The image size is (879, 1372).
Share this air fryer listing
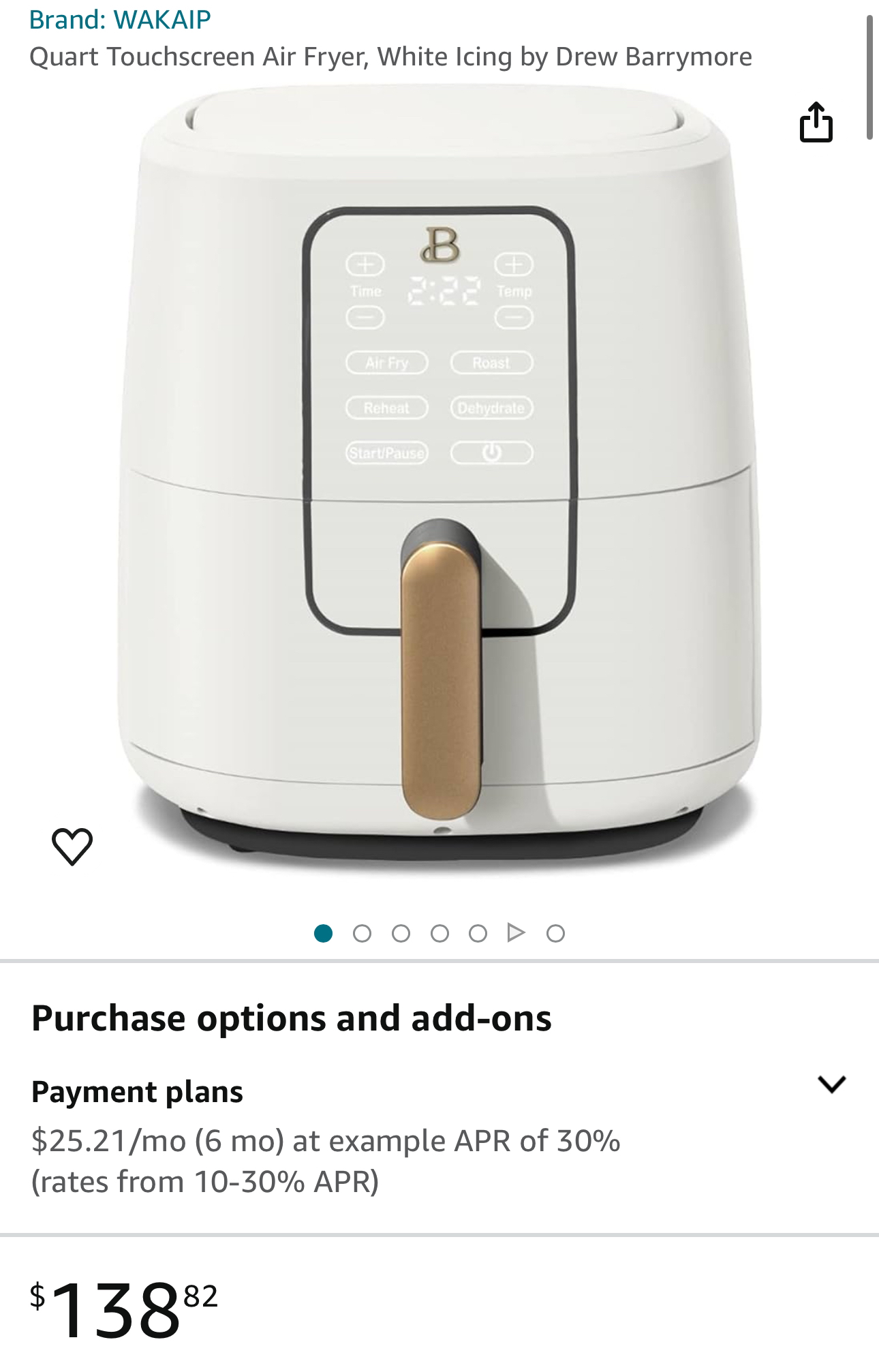816,123
